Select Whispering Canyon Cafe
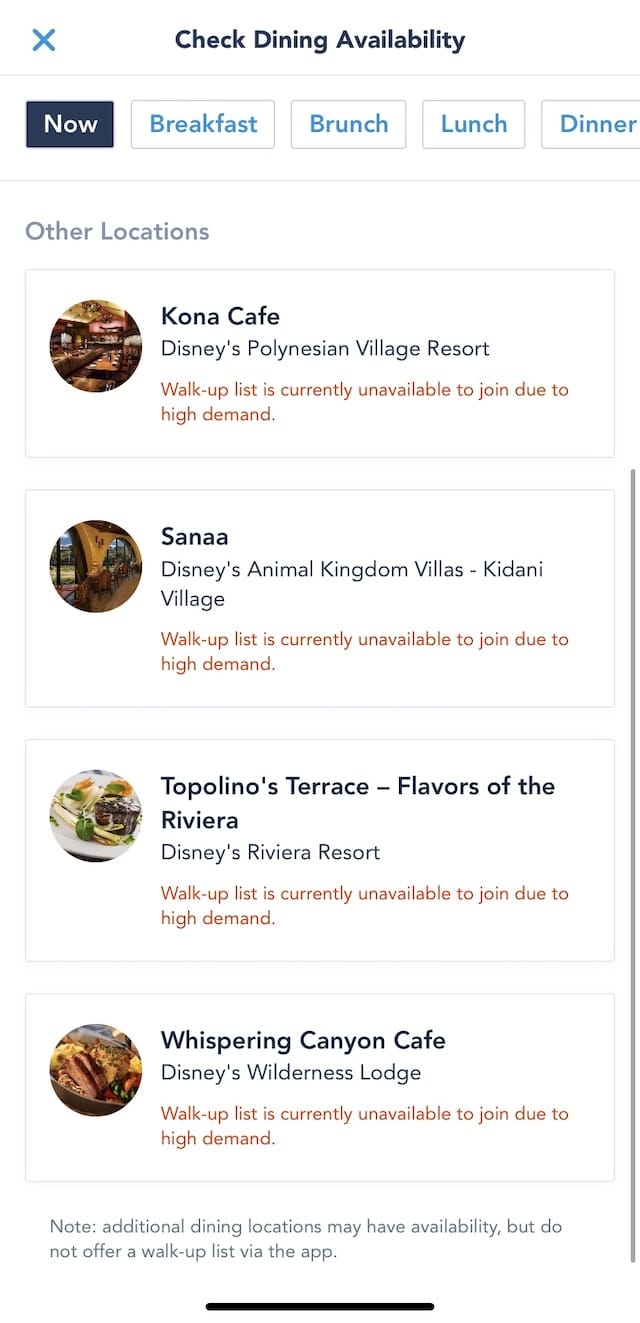Viewport: 640px width, 1323px height. (320, 1087)
